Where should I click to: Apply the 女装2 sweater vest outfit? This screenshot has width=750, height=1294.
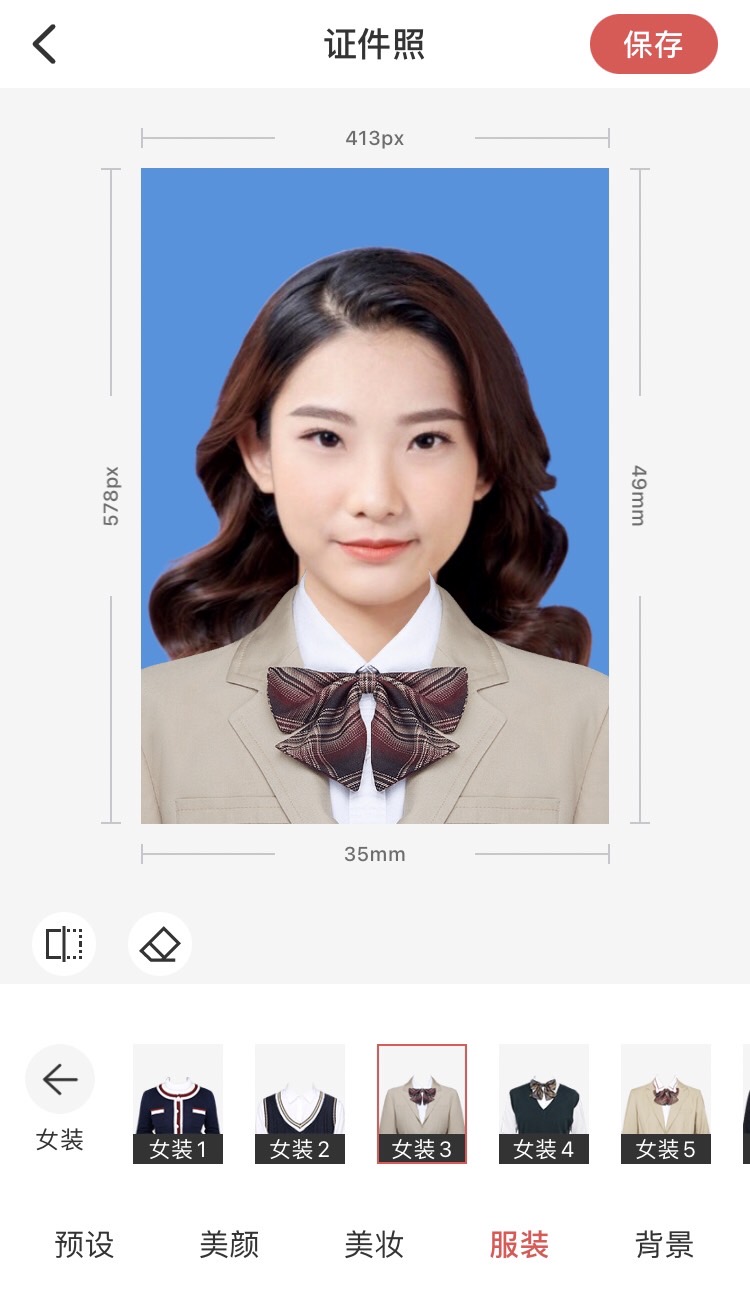[300, 1098]
